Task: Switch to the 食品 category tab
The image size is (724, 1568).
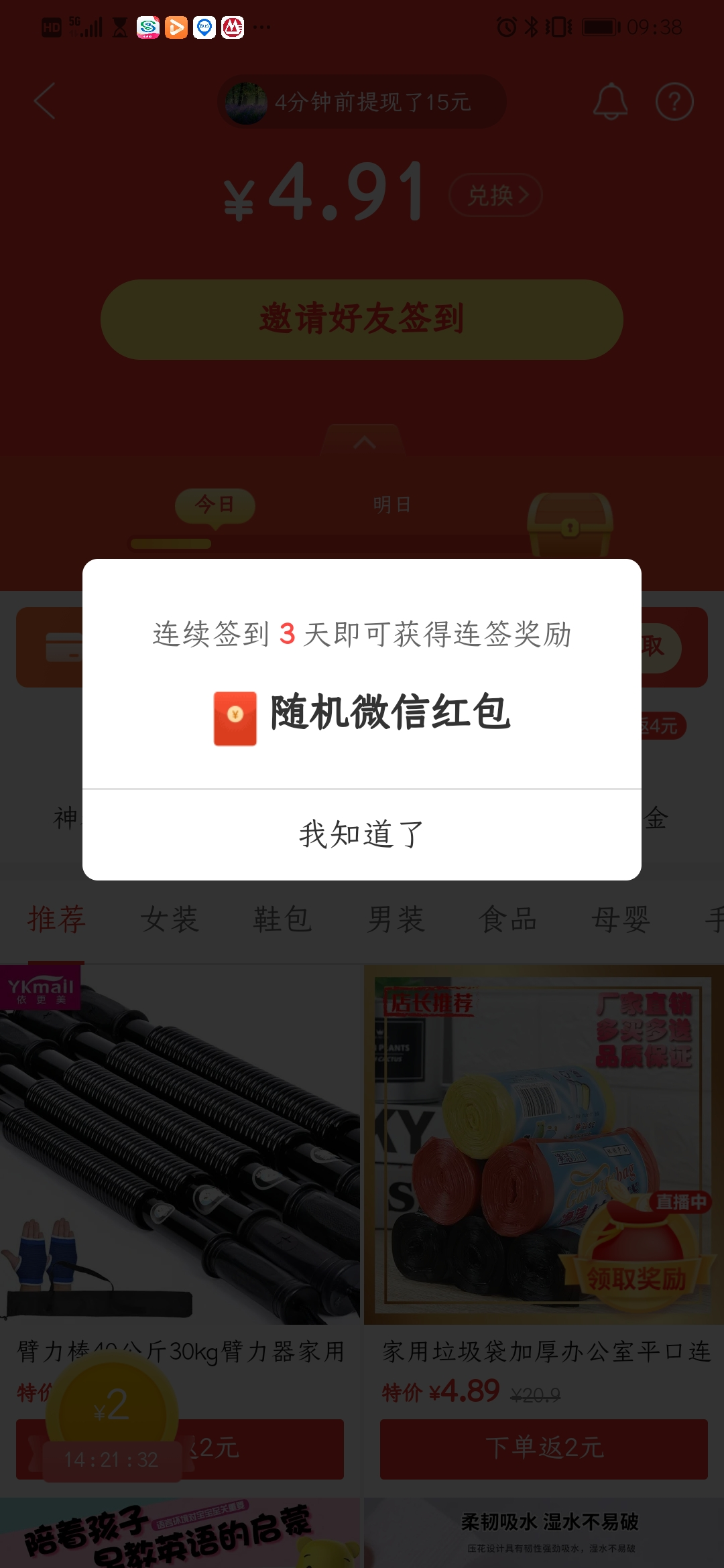Action: click(507, 919)
